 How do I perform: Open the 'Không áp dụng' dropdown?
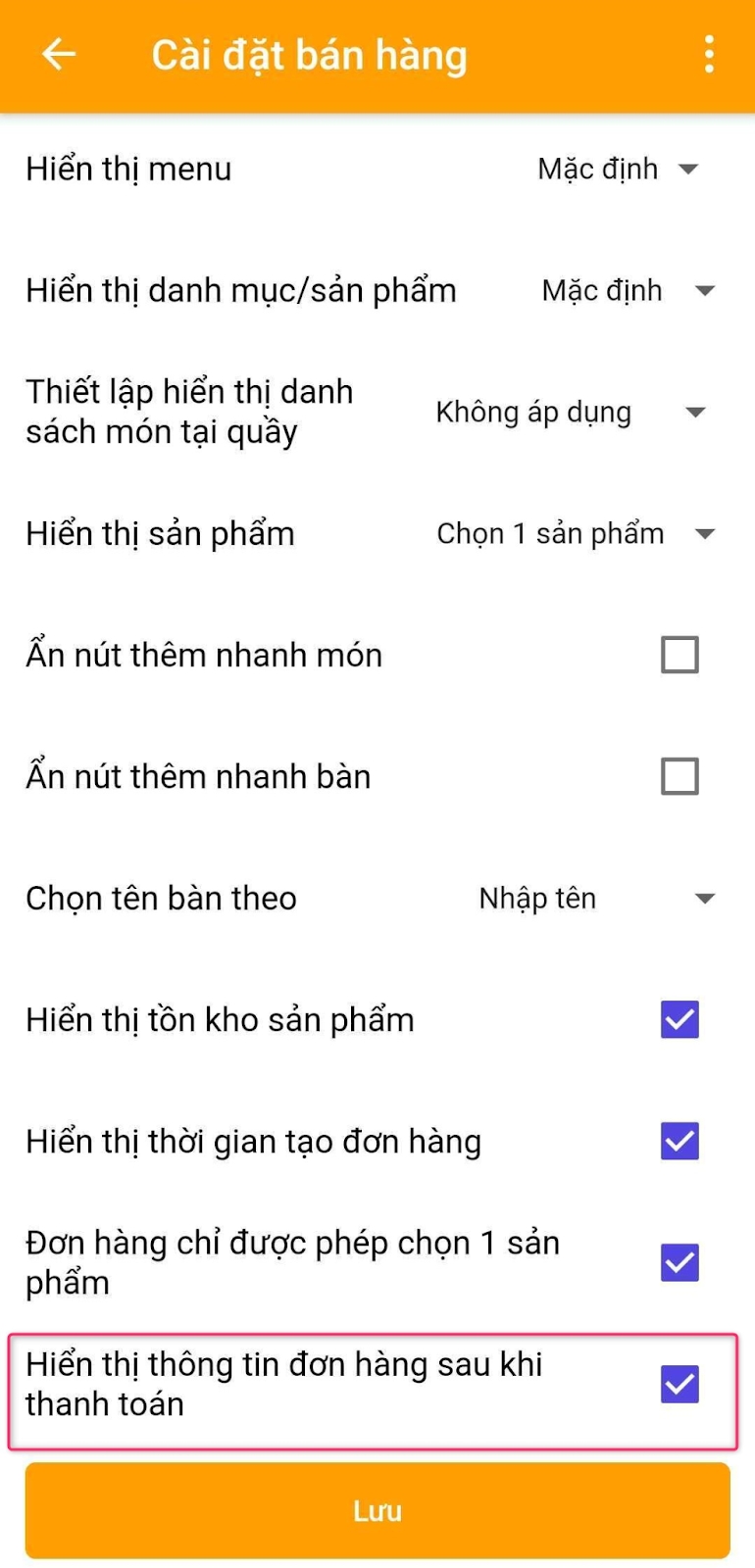coord(571,413)
